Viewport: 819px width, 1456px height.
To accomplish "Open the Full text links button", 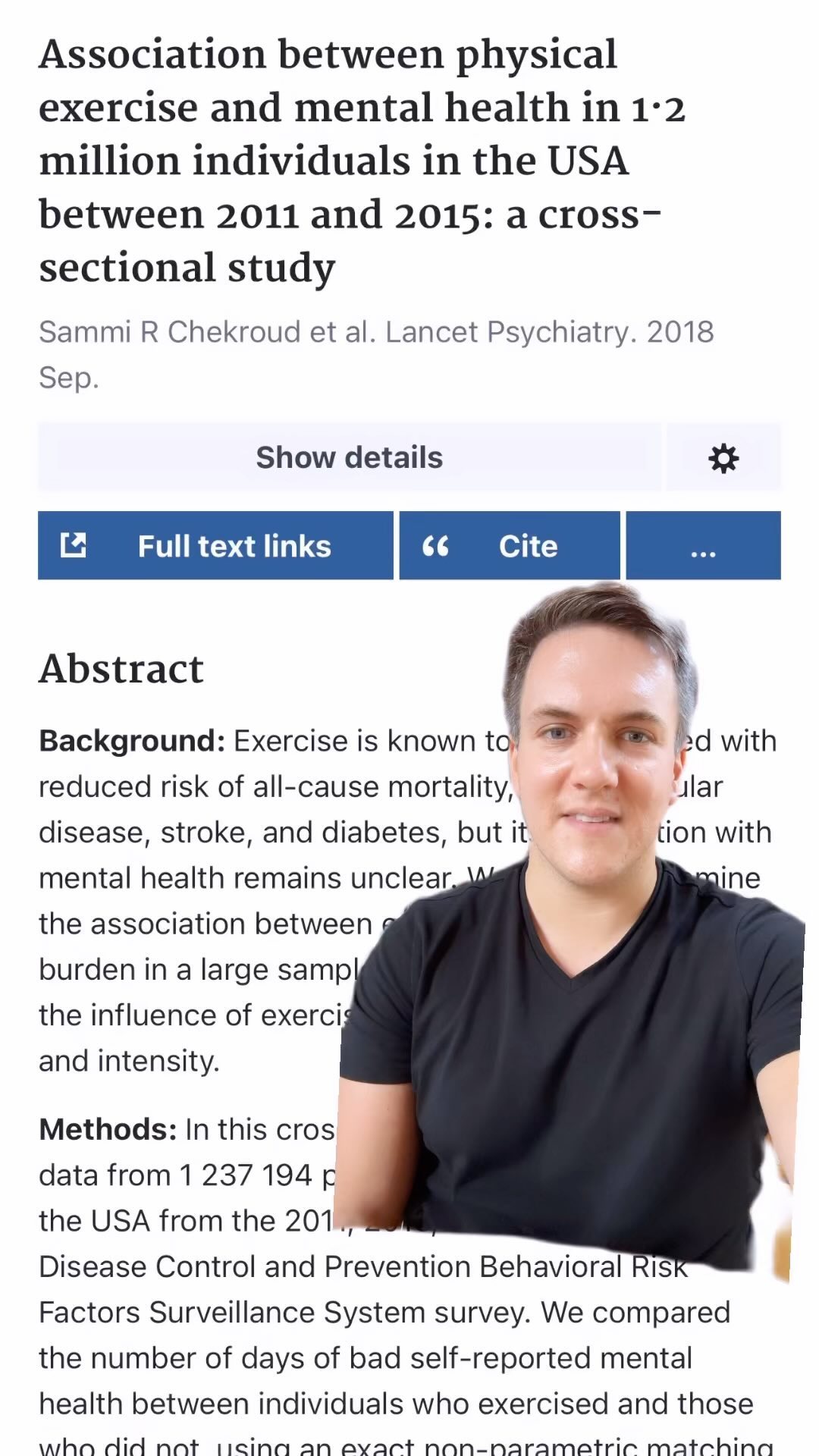I will [x=215, y=545].
